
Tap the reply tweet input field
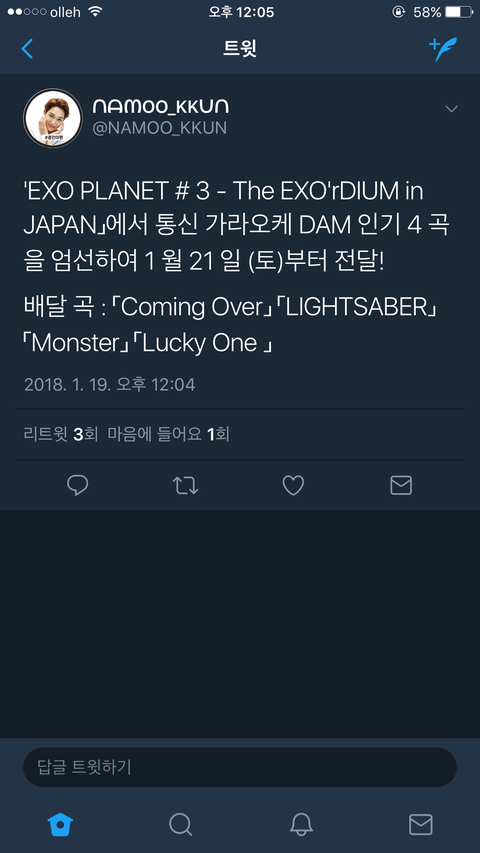click(239, 767)
